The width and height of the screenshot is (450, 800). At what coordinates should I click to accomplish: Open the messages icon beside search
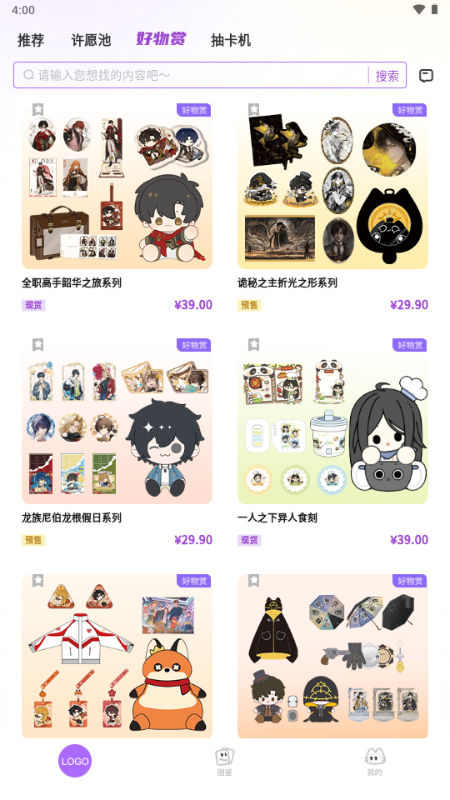click(426, 76)
